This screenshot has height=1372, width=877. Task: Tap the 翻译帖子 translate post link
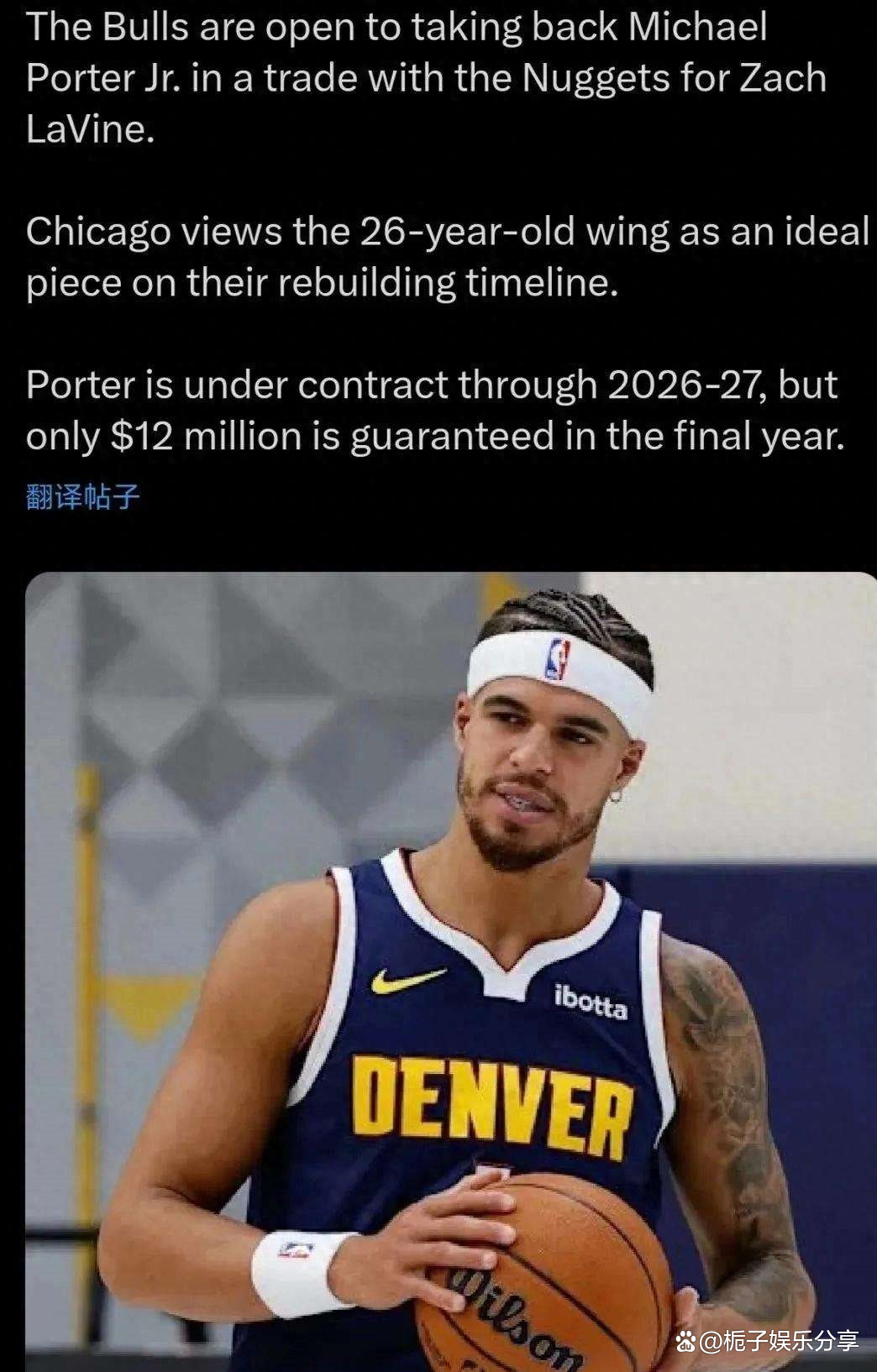click(82, 497)
